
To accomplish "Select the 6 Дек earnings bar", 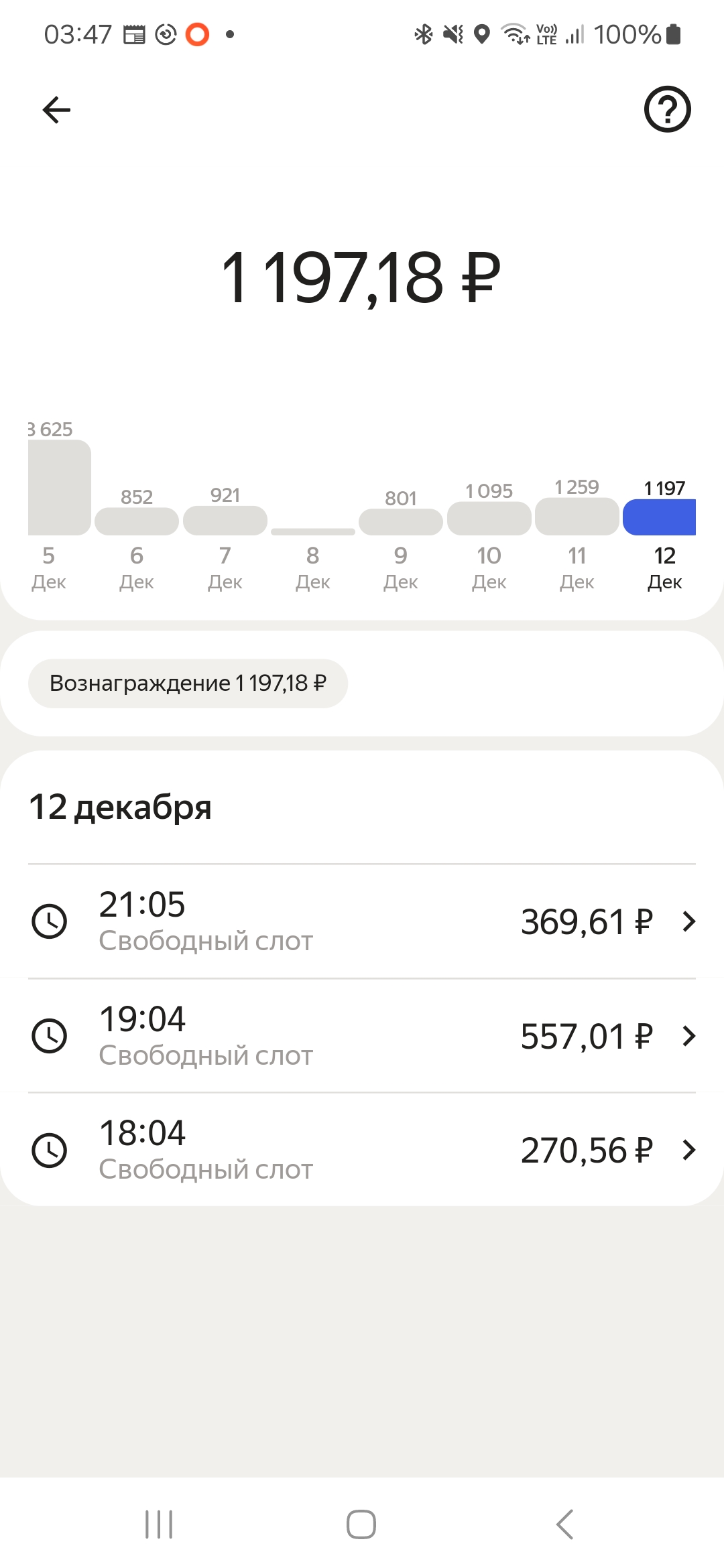I will 137,521.
